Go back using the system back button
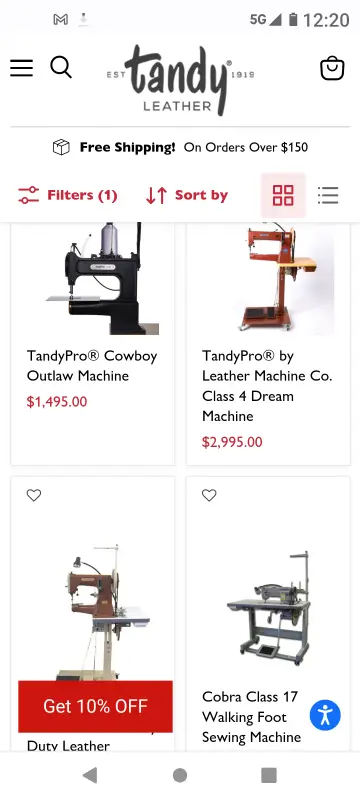360x800 pixels. [x=90, y=776]
